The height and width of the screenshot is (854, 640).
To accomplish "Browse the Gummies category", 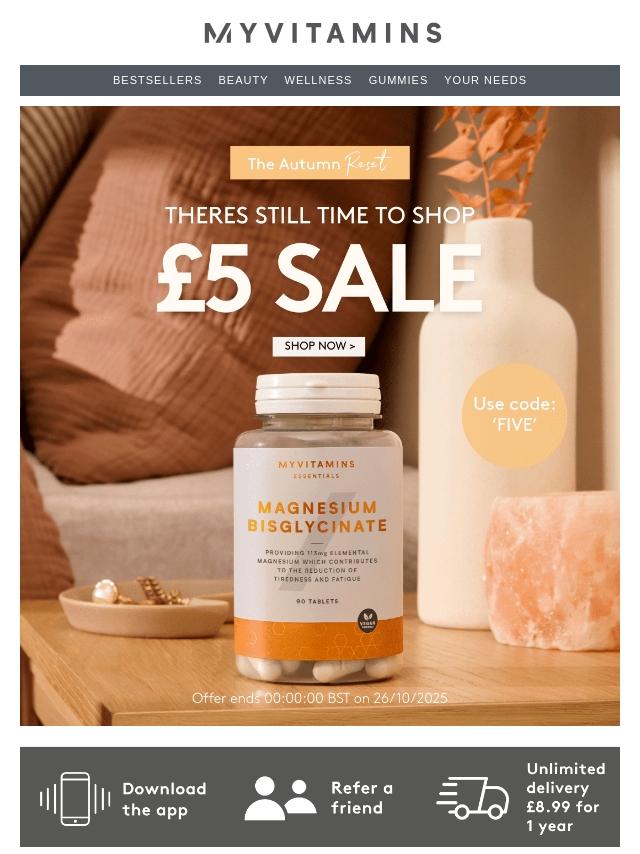I will coord(398,80).
